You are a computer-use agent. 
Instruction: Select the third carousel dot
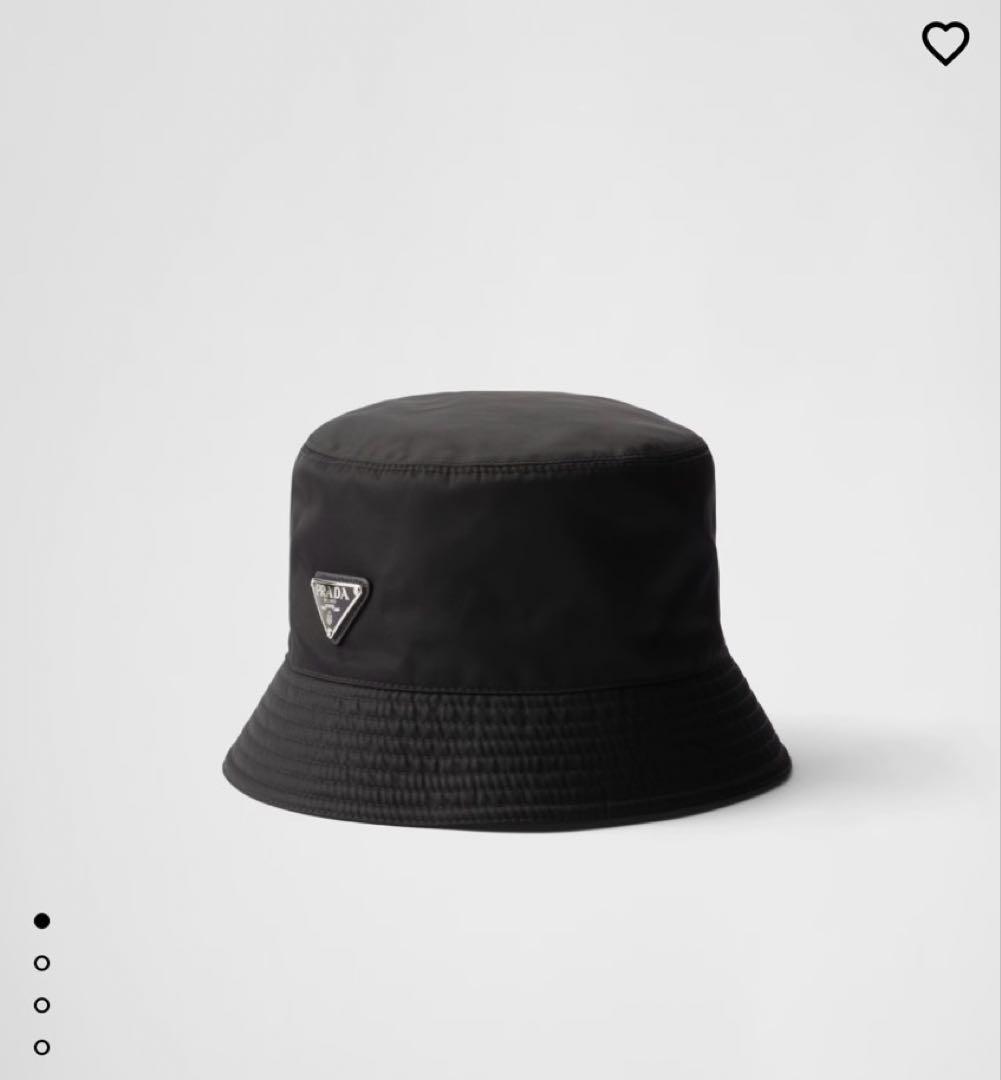41,1003
